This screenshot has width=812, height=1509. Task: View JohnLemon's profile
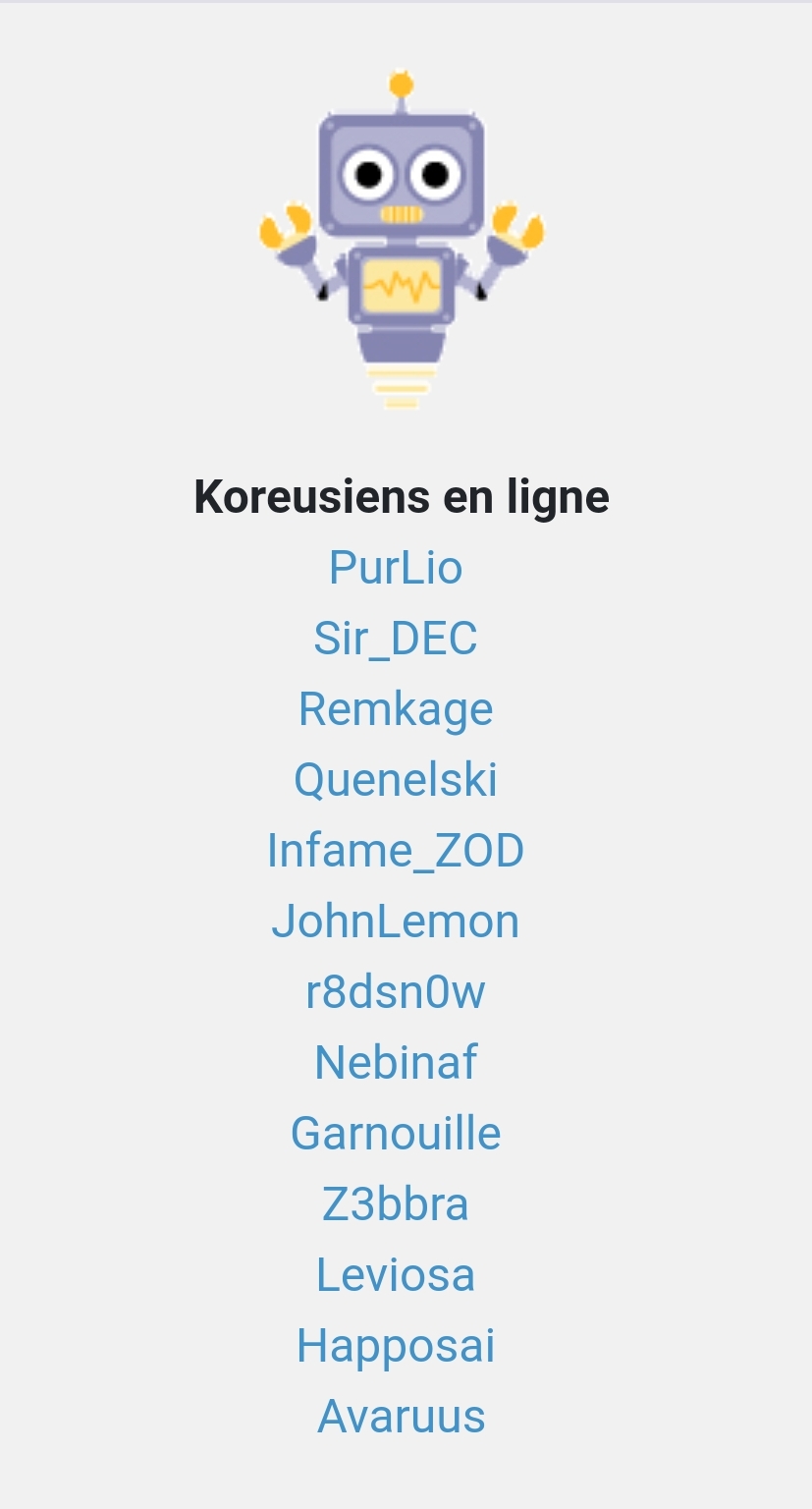396,922
